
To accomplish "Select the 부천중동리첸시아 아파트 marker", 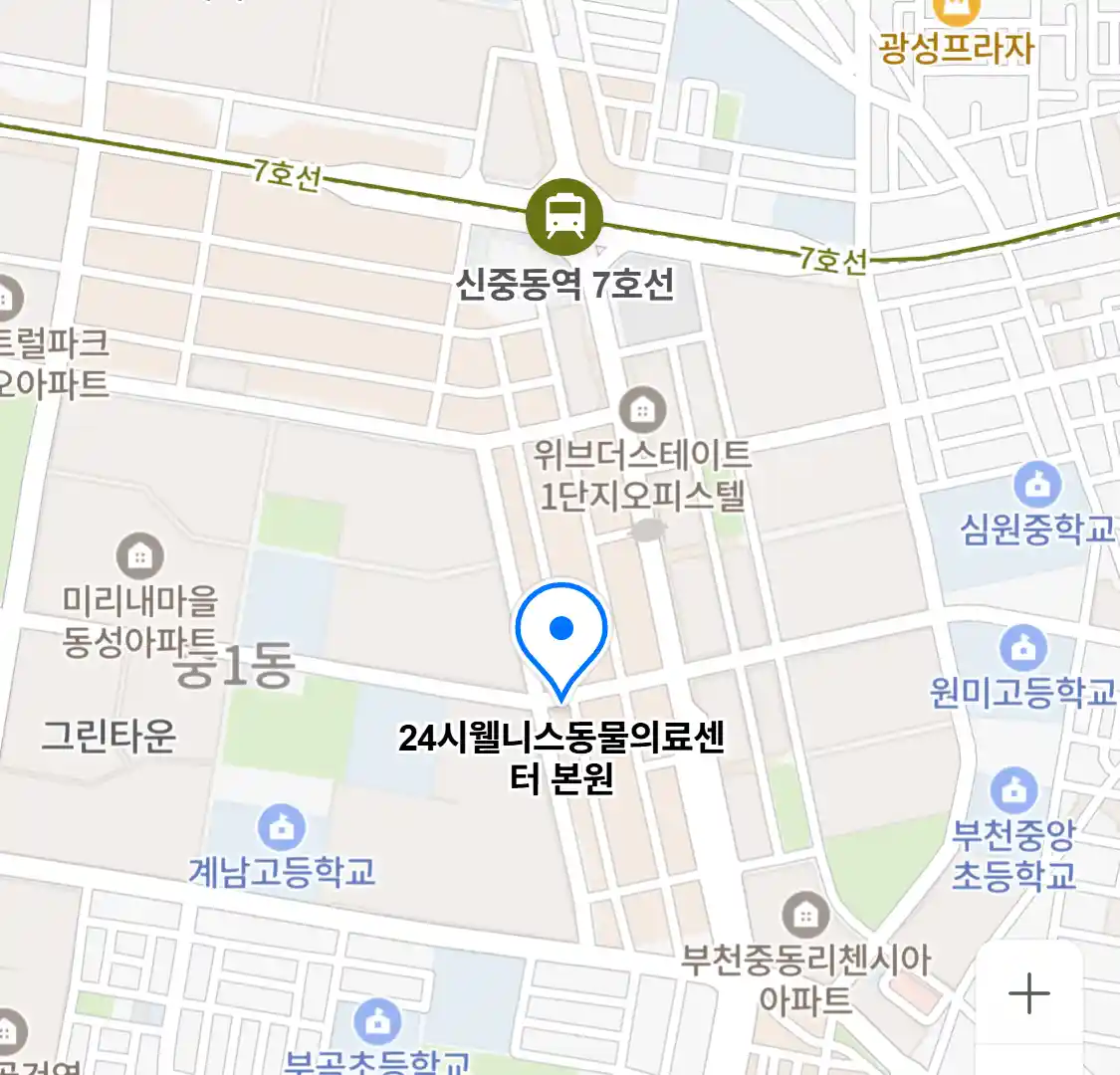I will click(805, 914).
